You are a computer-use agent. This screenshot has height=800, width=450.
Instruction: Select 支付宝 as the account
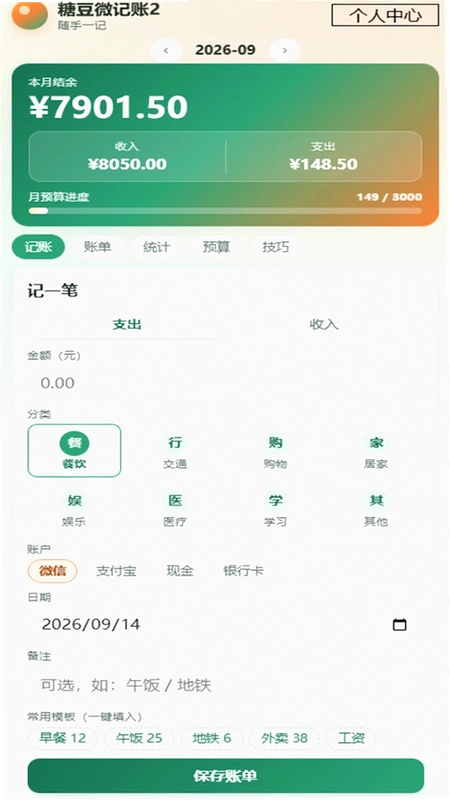pos(116,571)
